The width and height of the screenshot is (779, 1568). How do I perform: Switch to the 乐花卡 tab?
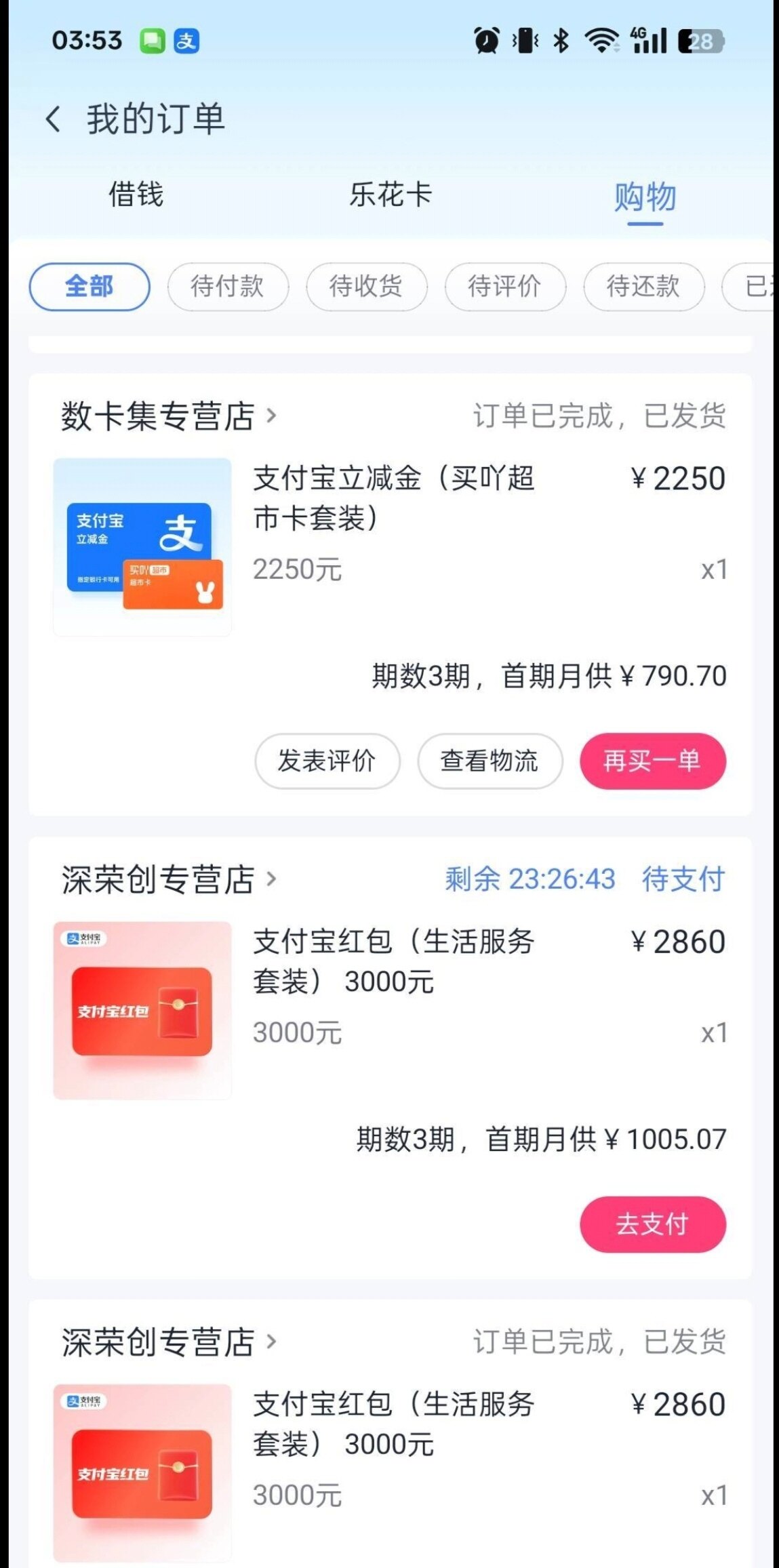(391, 195)
